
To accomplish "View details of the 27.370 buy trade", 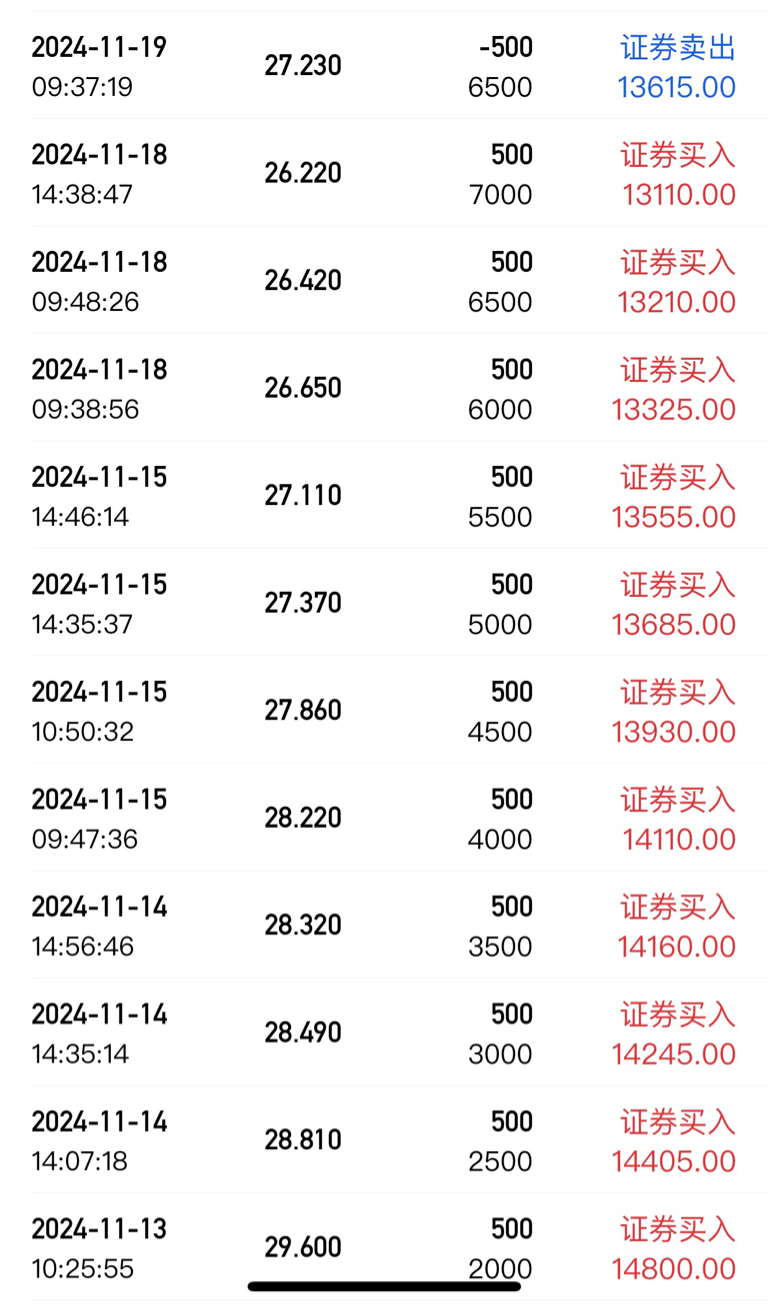I will [384, 604].
